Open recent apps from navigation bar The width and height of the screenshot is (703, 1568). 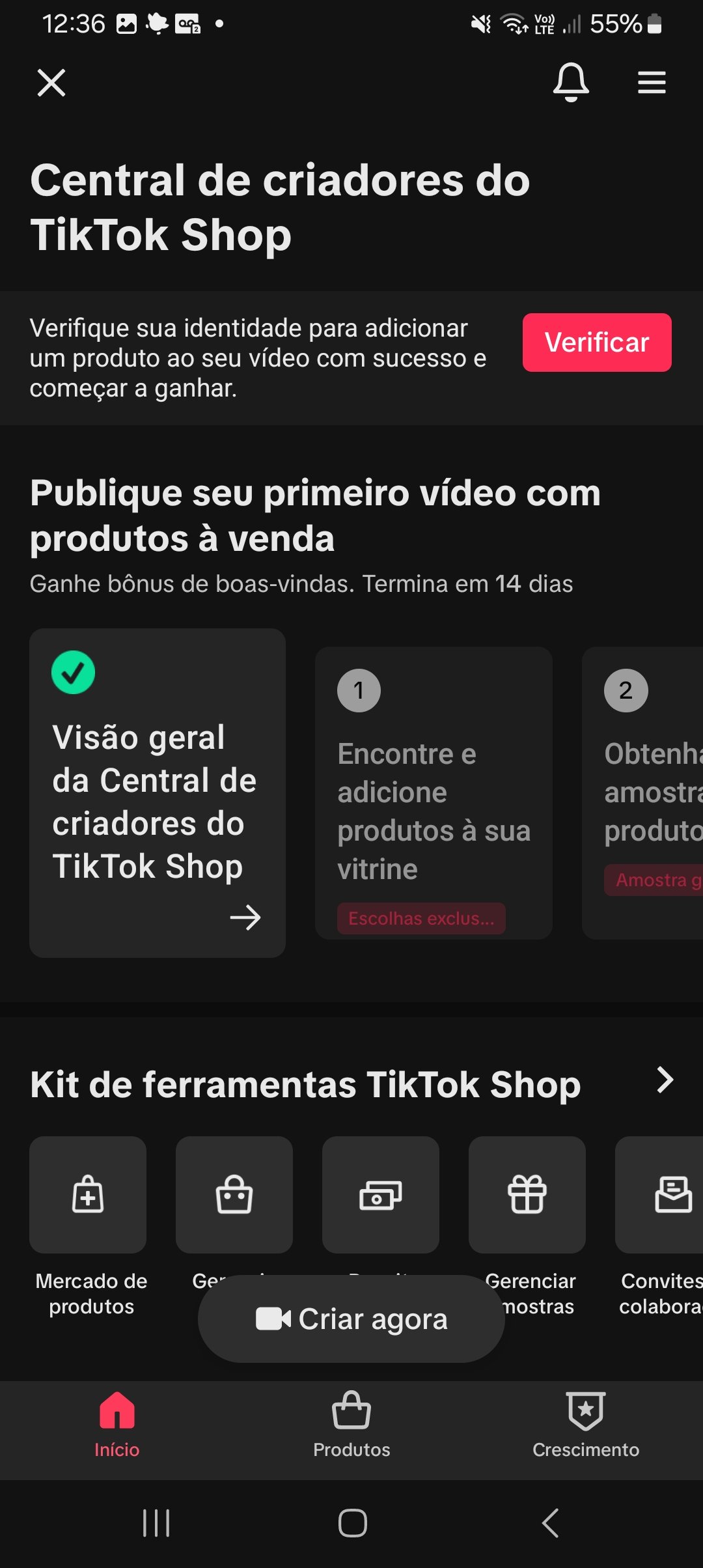pyautogui.click(x=156, y=1523)
